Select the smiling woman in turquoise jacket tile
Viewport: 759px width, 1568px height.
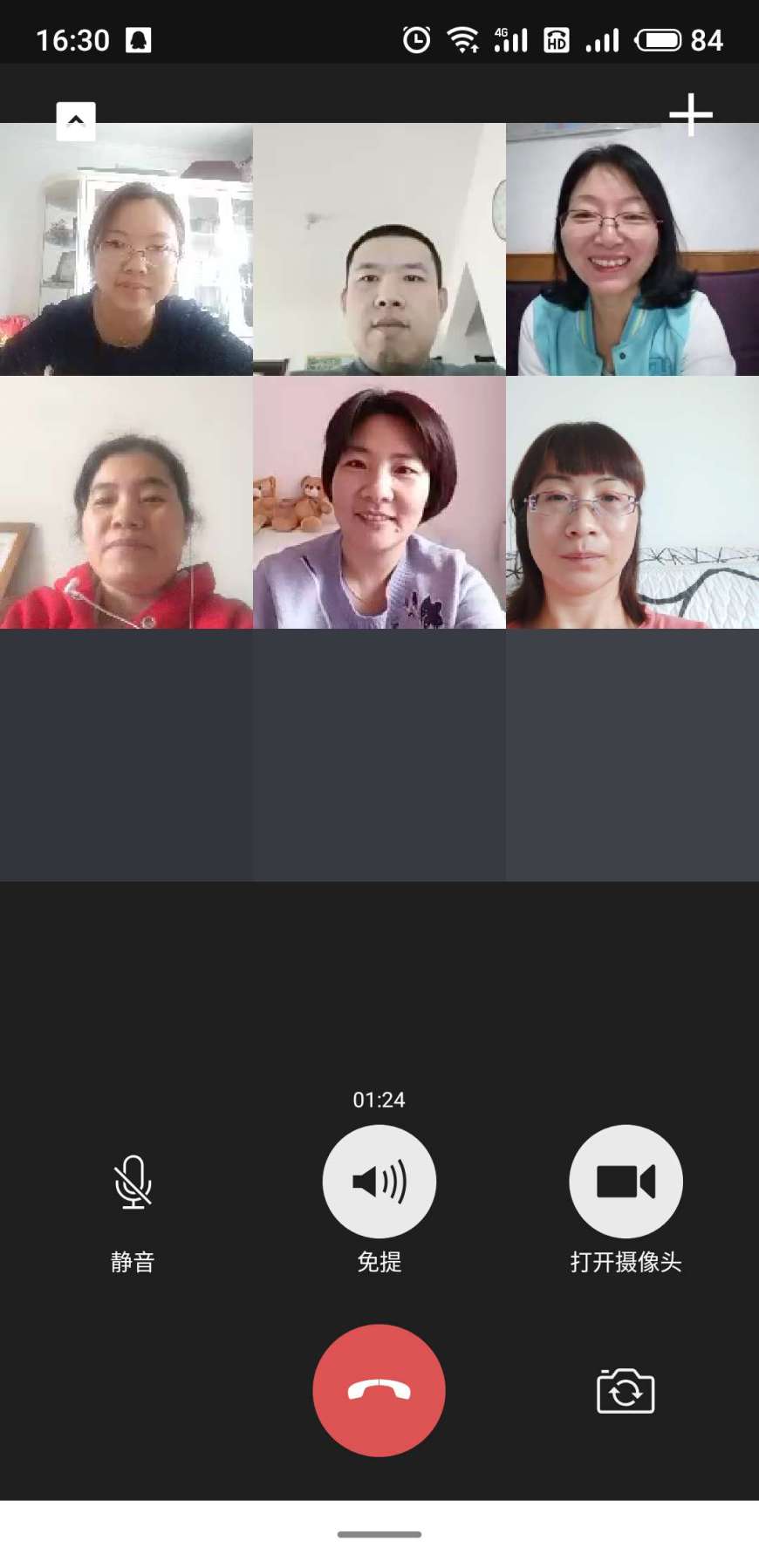pos(632,249)
